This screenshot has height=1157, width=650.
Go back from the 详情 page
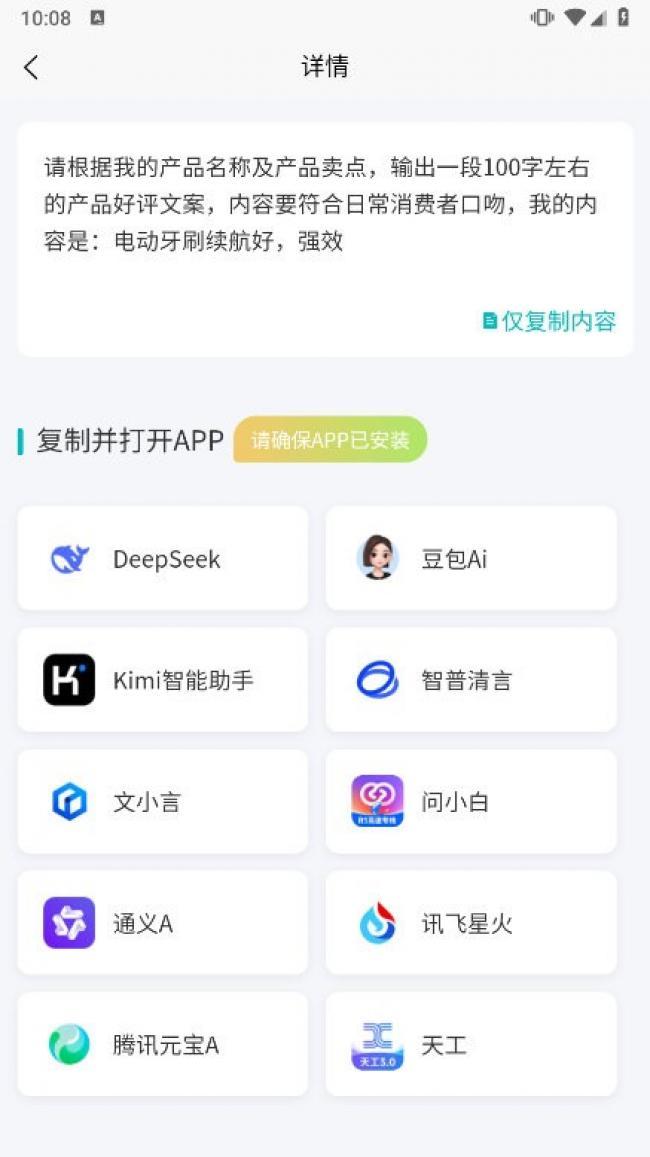pos(31,67)
